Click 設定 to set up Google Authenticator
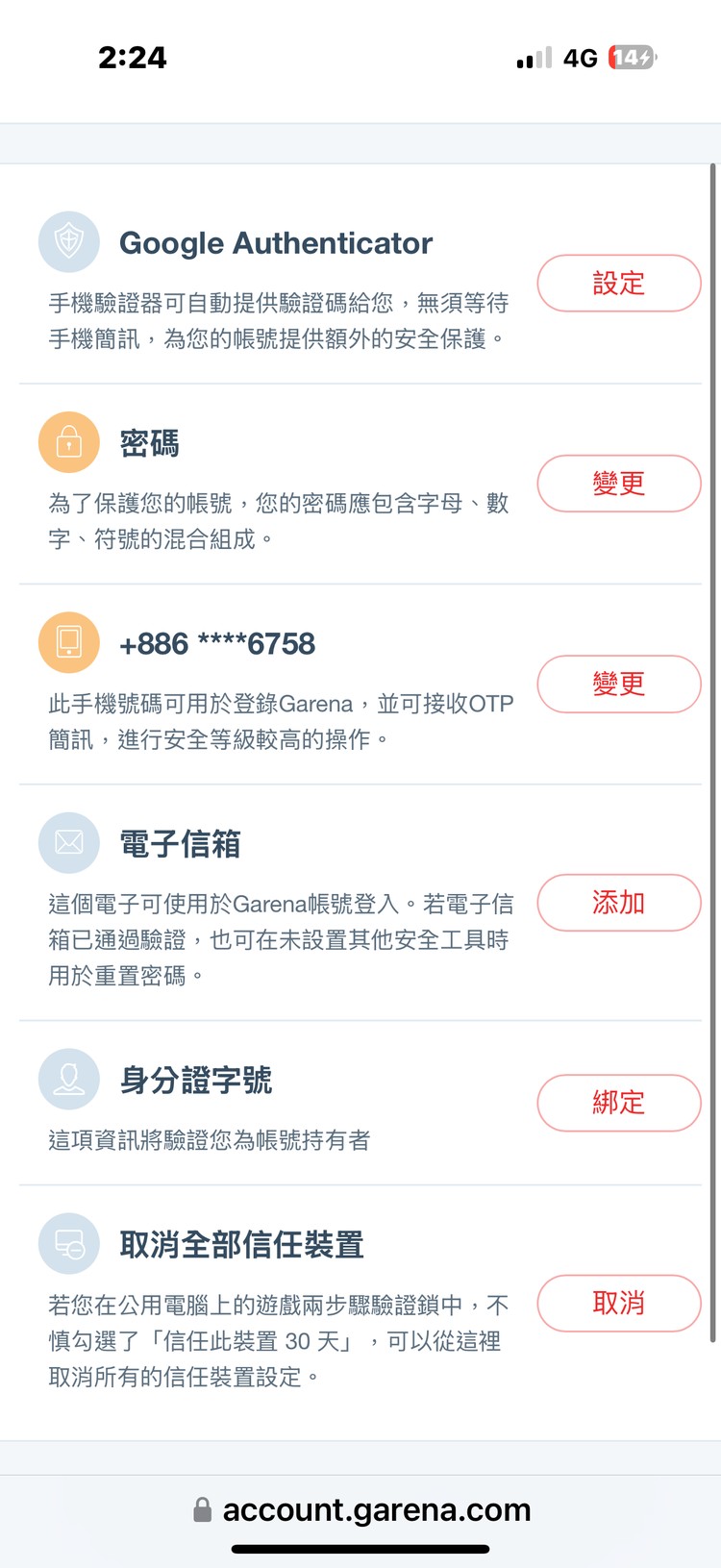This screenshot has height=1568, width=721. tap(618, 284)
